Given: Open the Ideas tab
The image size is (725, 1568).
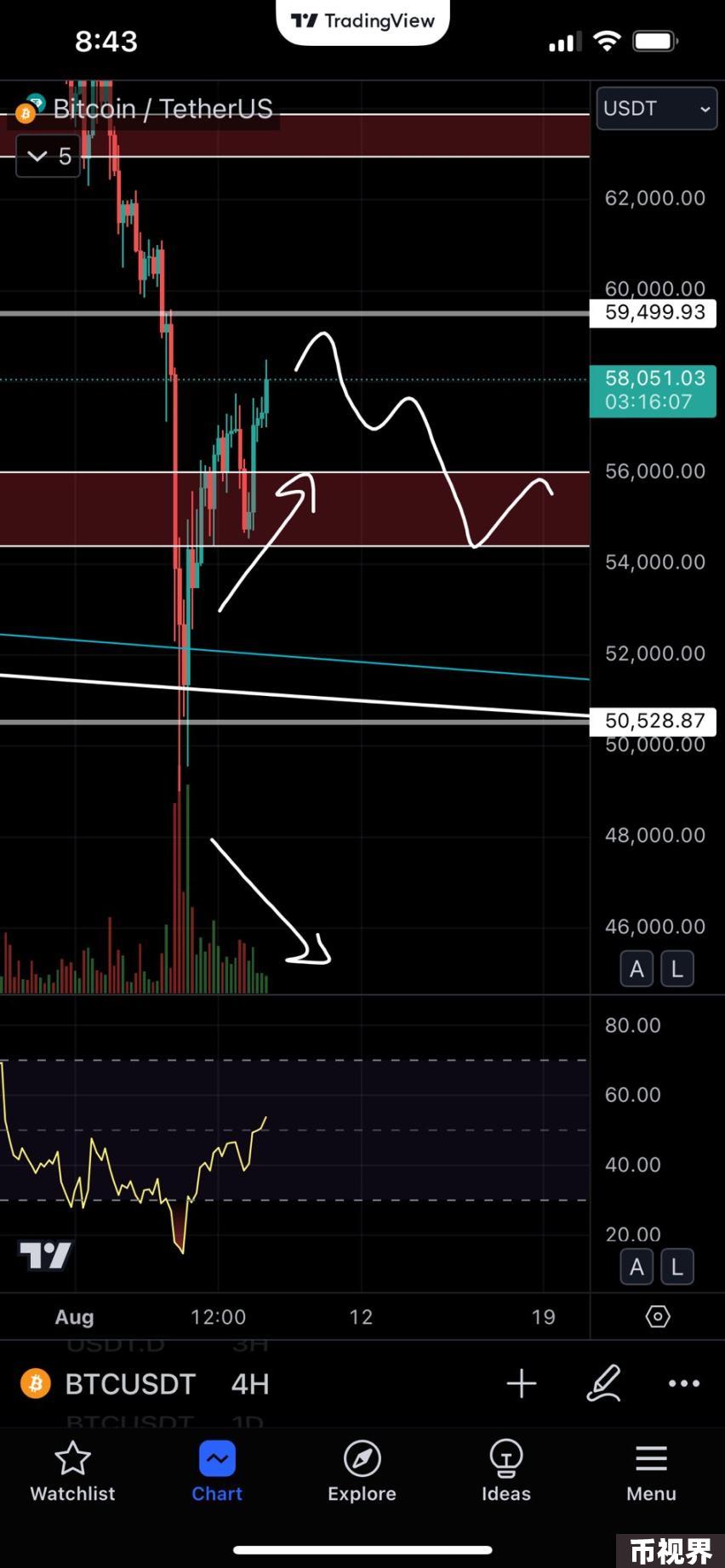Looking at the screenshot, I should 505,1472.
